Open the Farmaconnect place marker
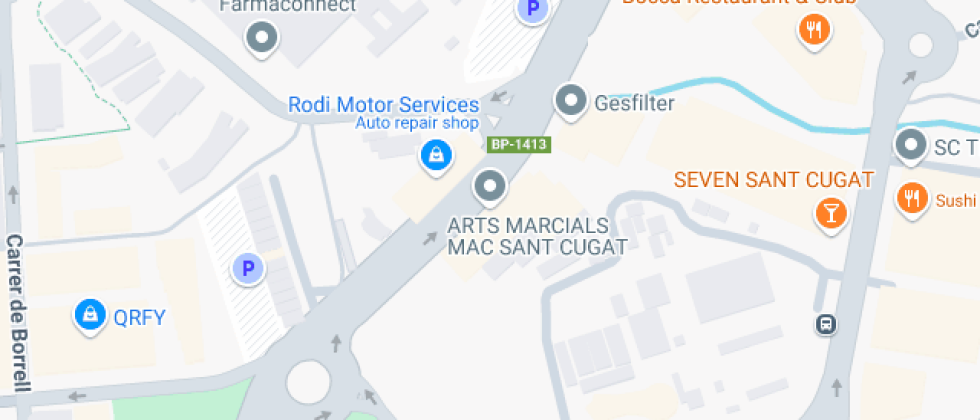The height and width of the screenshot is (420, 980). [x=262, y=38]
